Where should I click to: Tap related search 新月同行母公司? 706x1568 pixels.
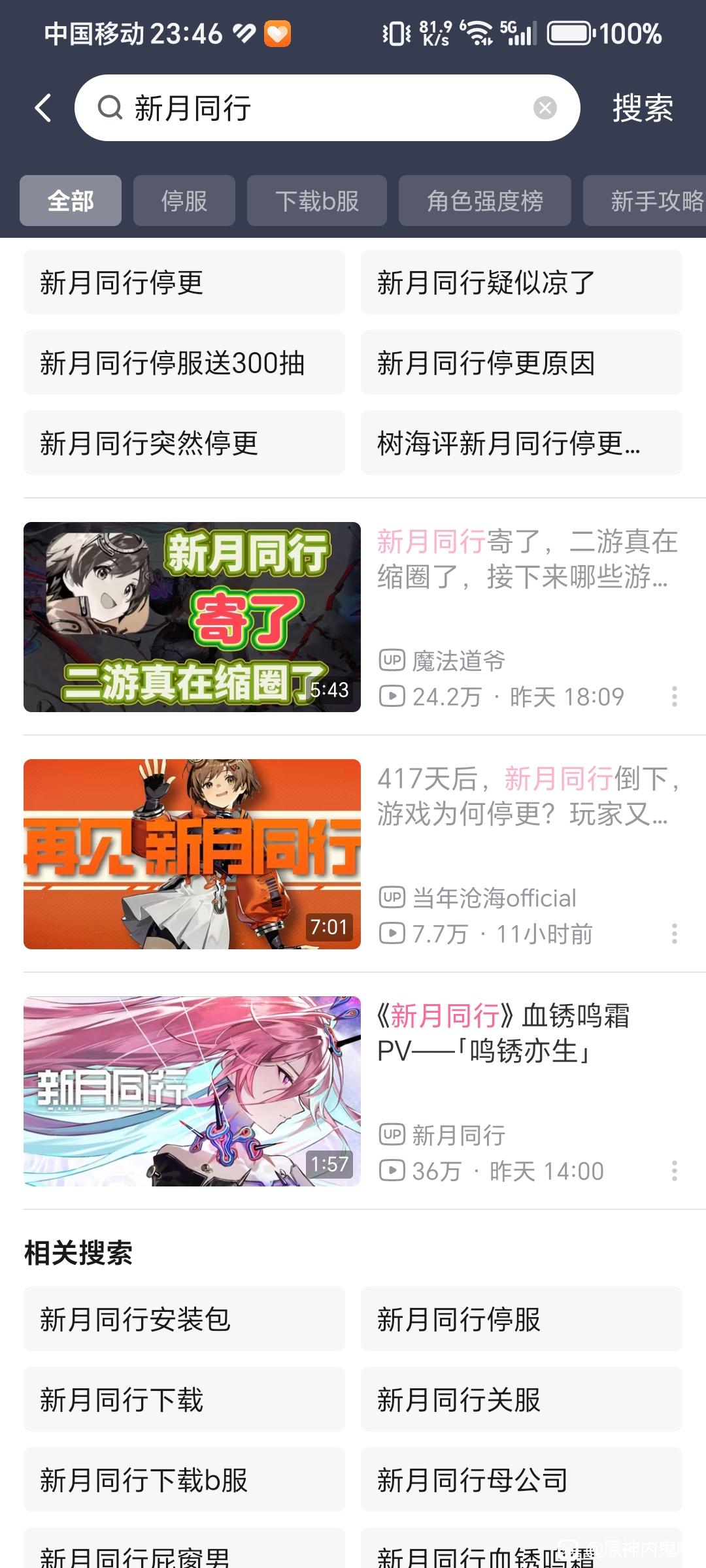click(522, 1480)
